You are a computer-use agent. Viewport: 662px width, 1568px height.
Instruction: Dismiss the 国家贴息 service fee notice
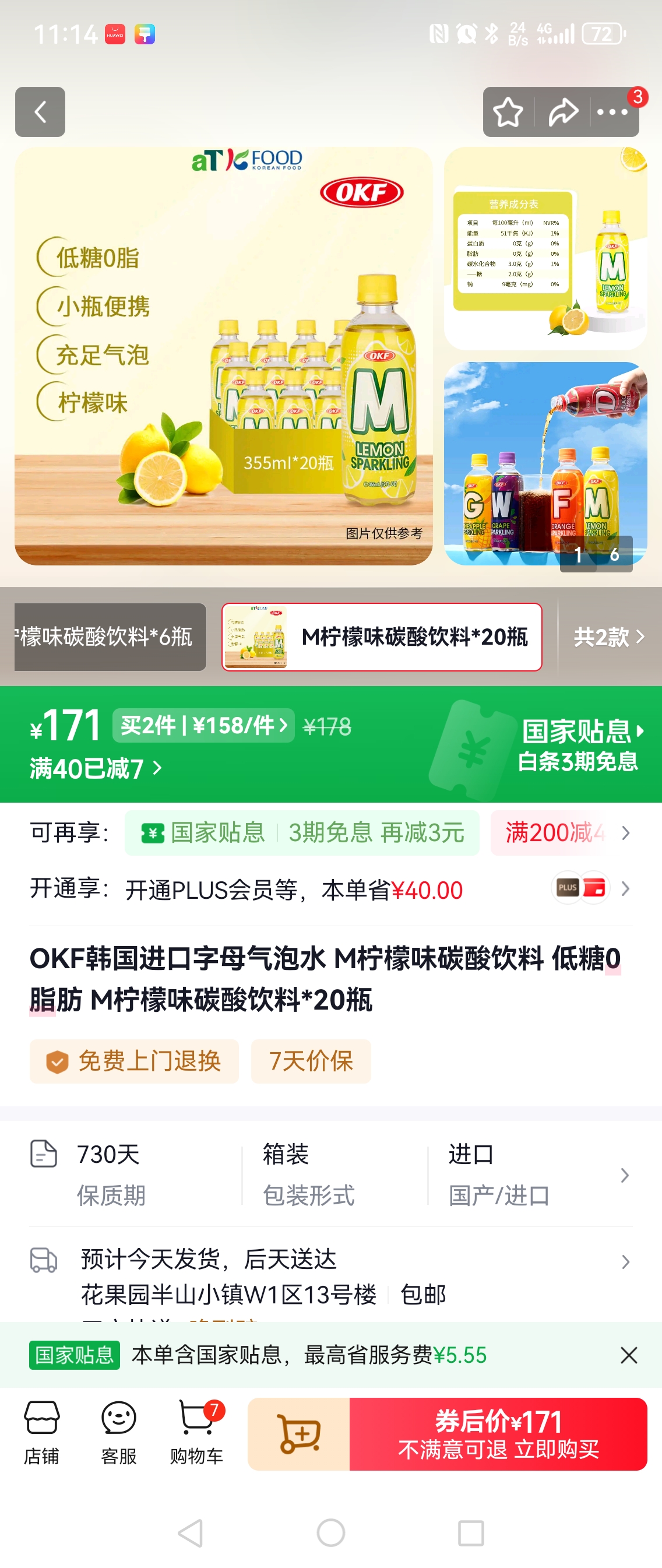[x=629, y=1355]
